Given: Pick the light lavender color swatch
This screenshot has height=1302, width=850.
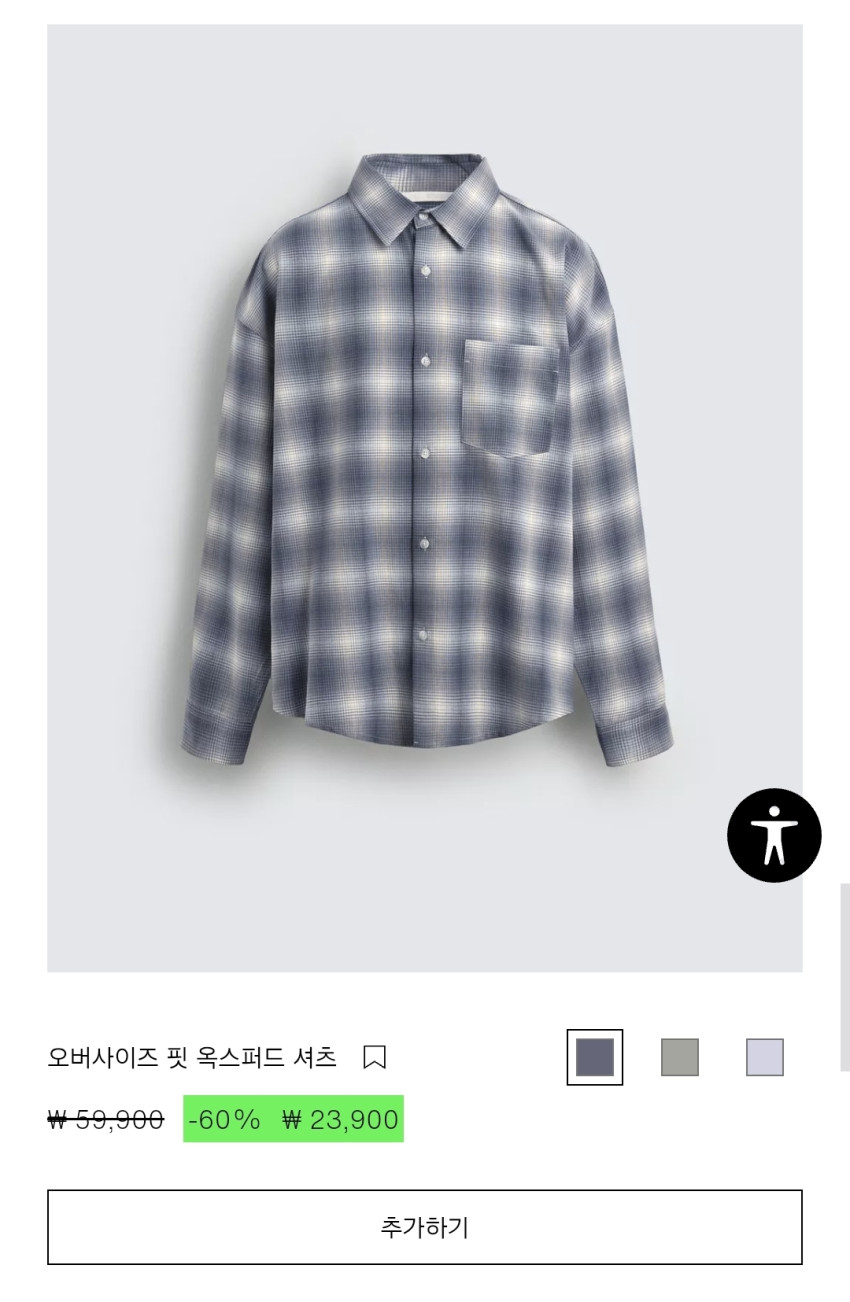Looking at the screenshot, I should tap(764, 1057).
